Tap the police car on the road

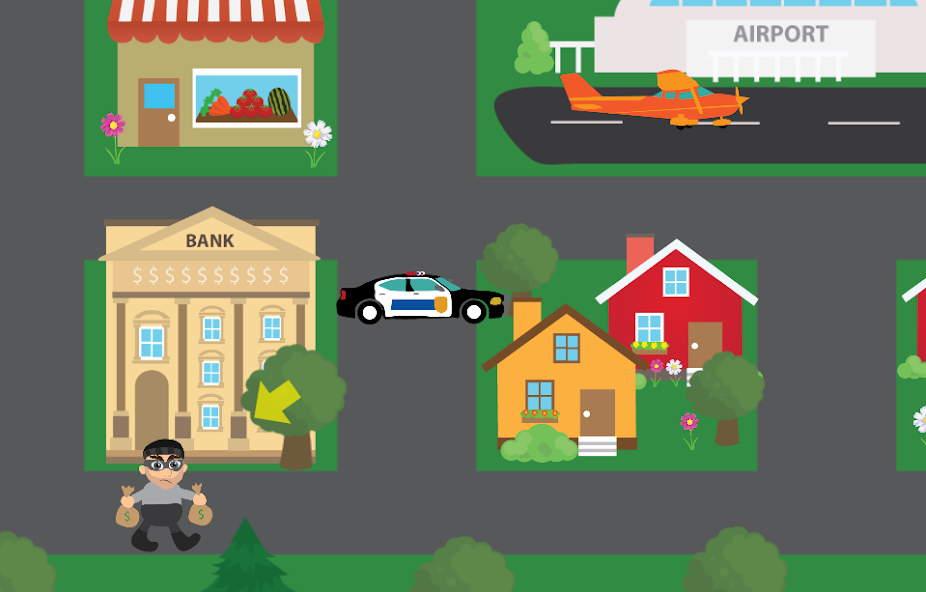click(x=419, y=298)
